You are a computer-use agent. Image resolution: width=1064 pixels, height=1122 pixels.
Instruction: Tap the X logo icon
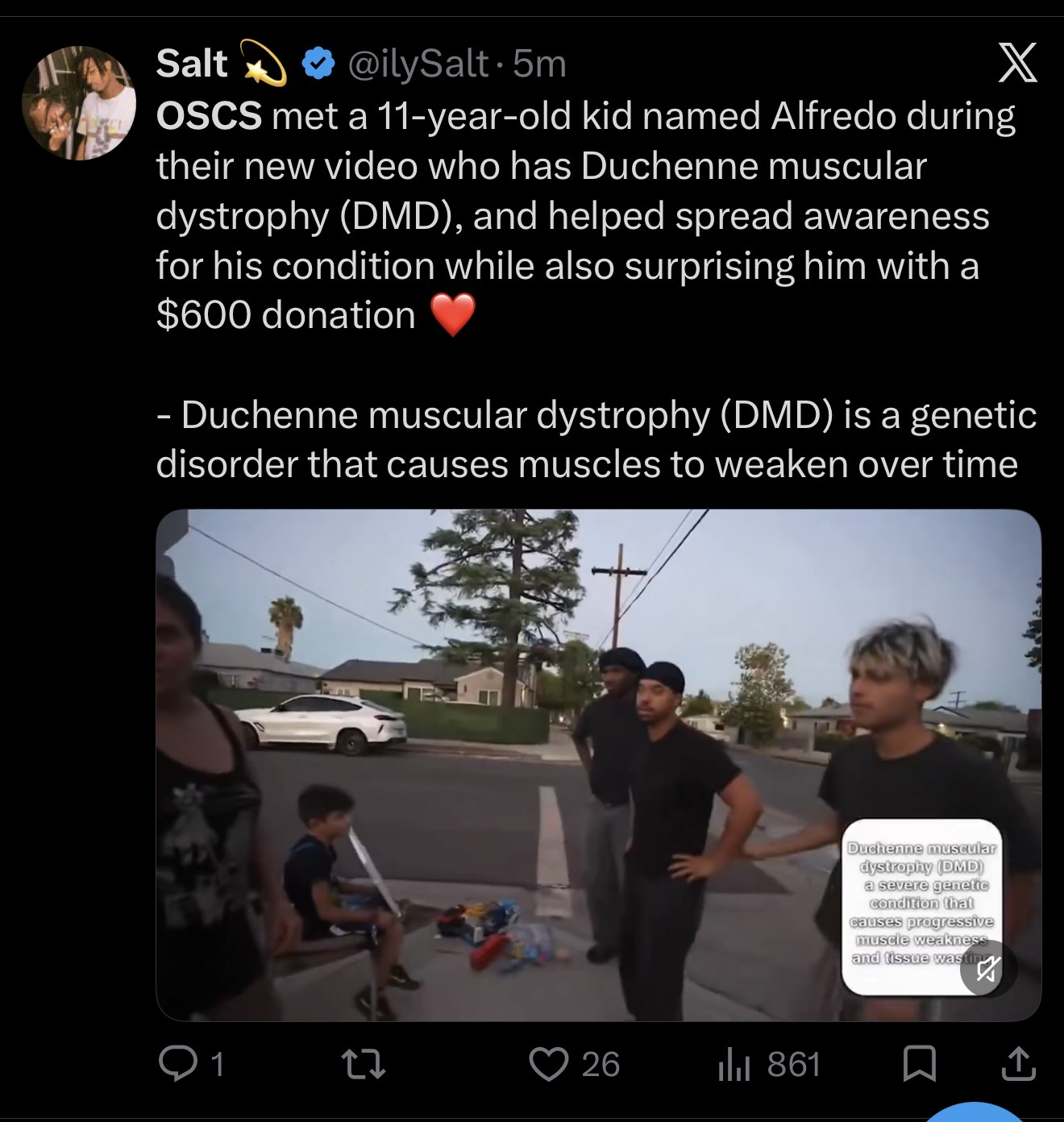click(1018, 64)
